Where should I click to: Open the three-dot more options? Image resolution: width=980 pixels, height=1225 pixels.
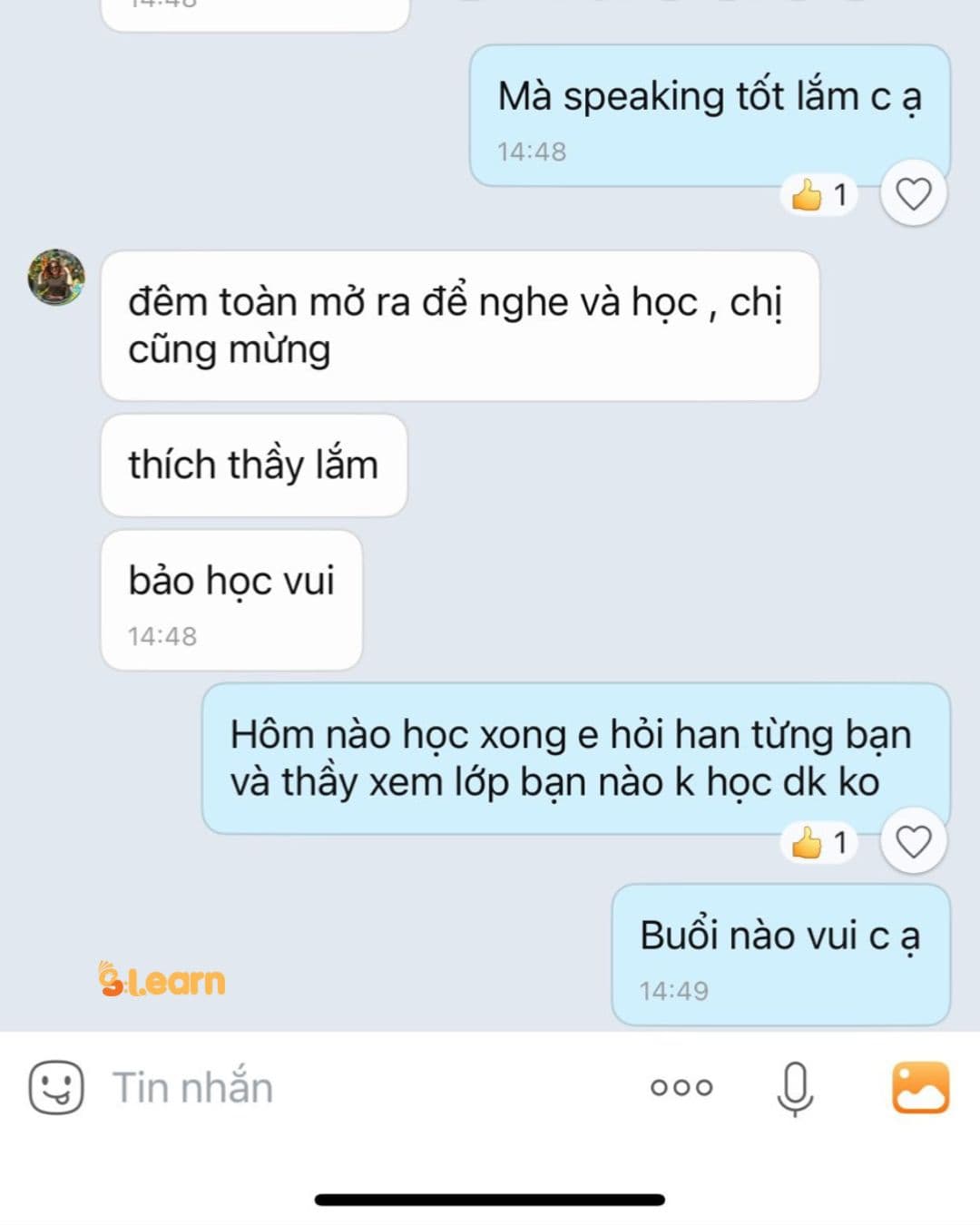681,1087
